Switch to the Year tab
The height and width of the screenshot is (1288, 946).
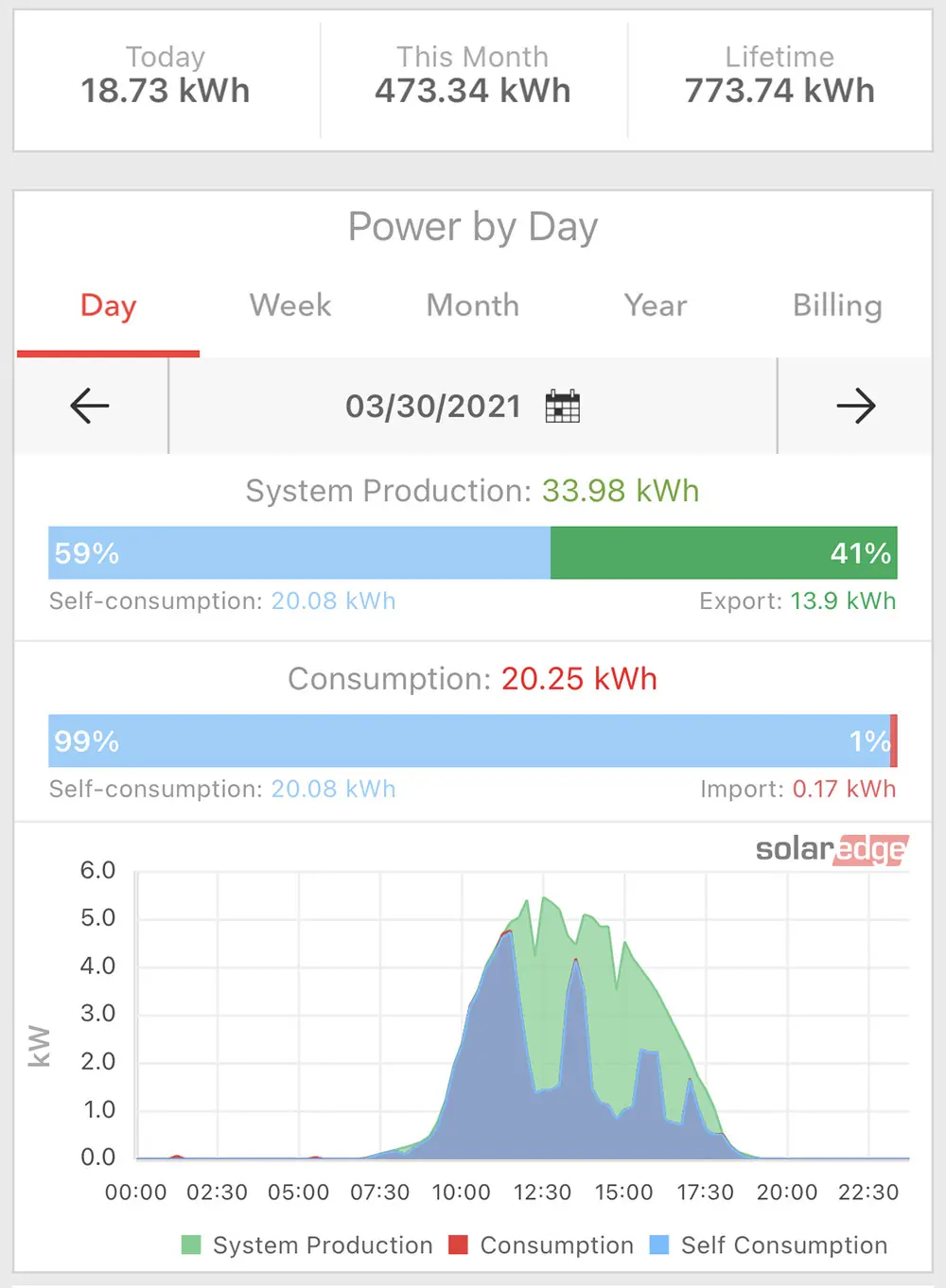pyautogui.click(x=655, y=305)
